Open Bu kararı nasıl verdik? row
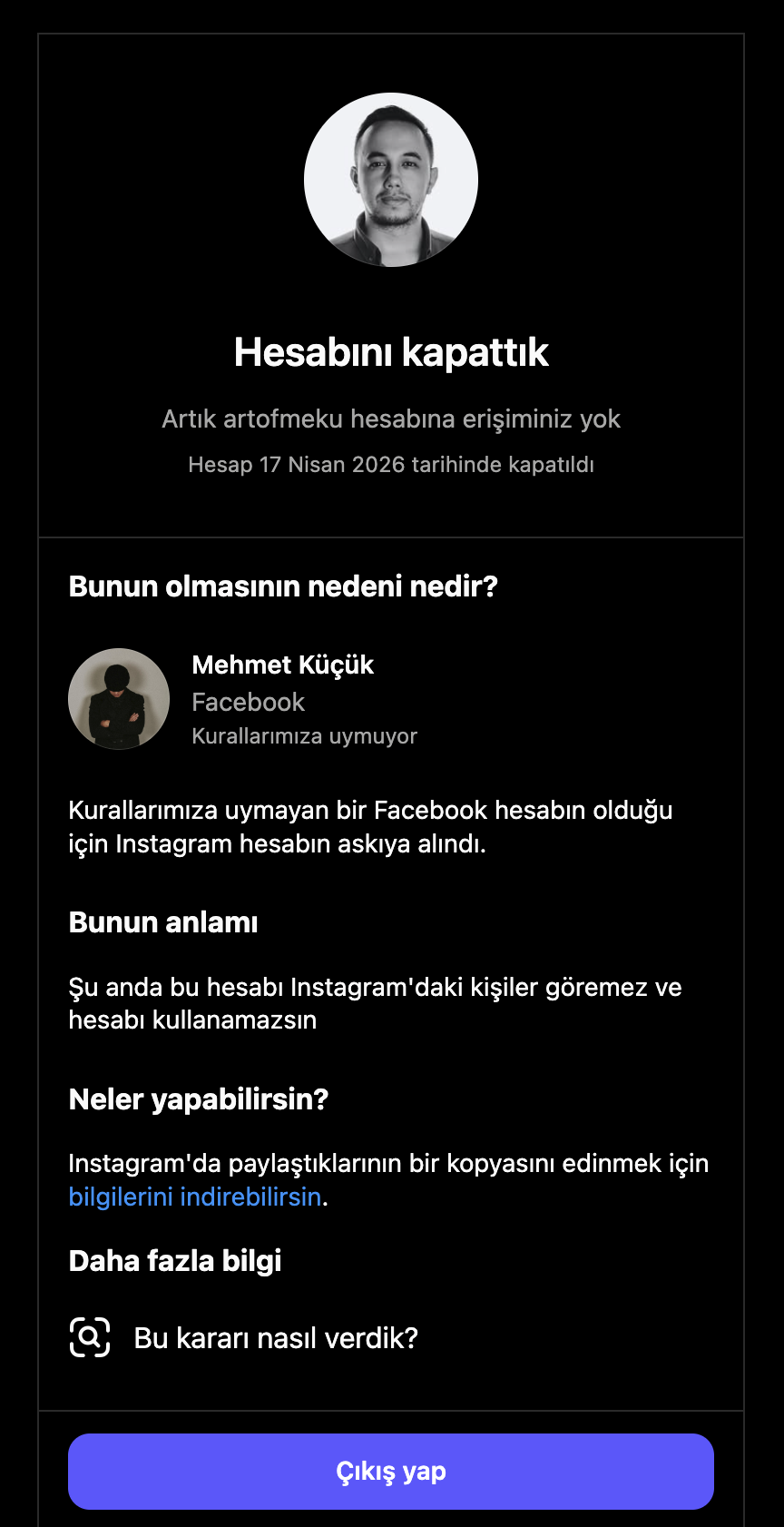This screenshot has width=784, height=1527. 391,1338
